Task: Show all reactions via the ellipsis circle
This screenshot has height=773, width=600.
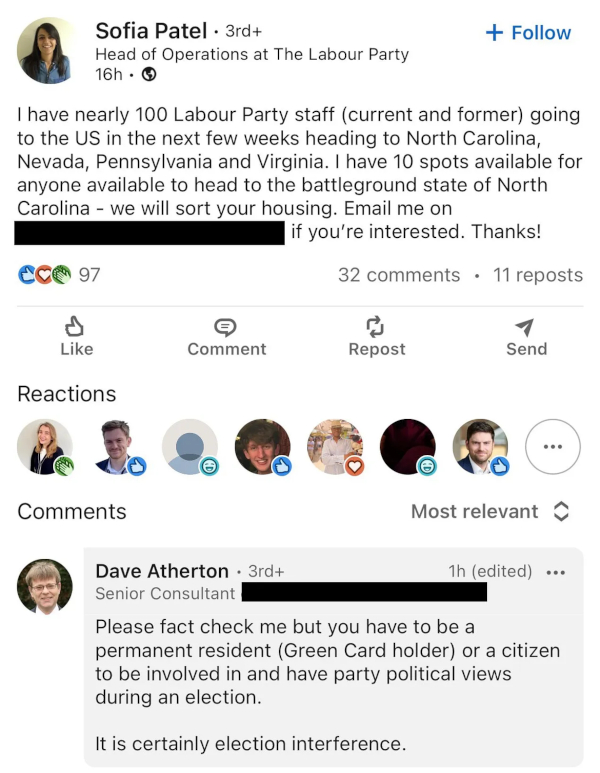Action: point(553,447)
